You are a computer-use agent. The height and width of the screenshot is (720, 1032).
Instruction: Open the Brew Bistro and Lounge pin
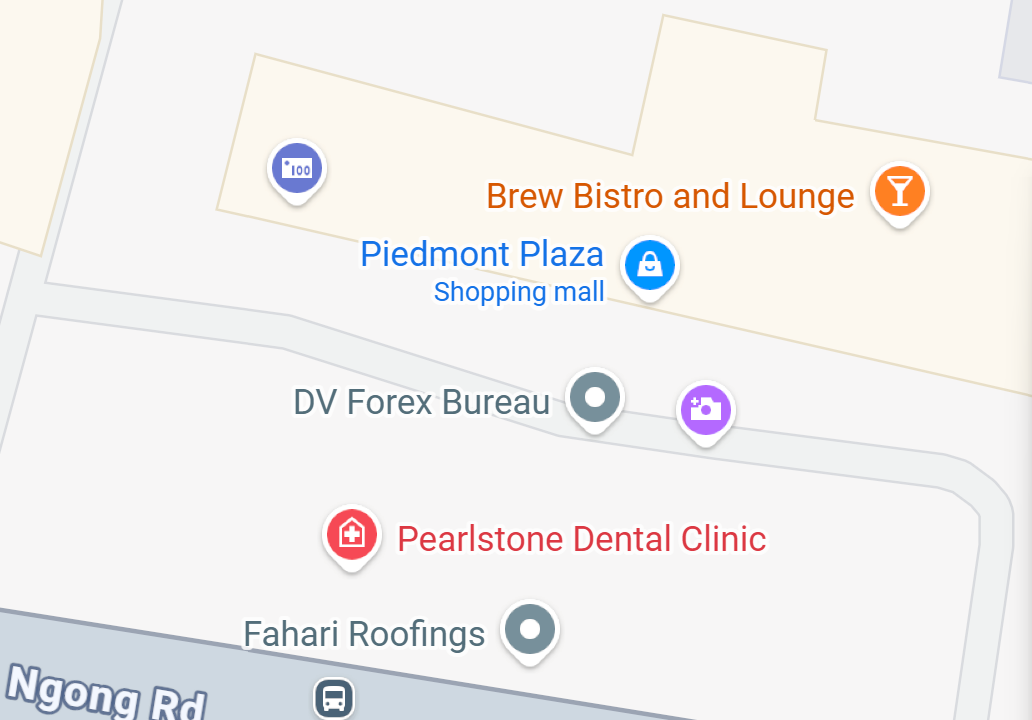(x=900, y=190)
